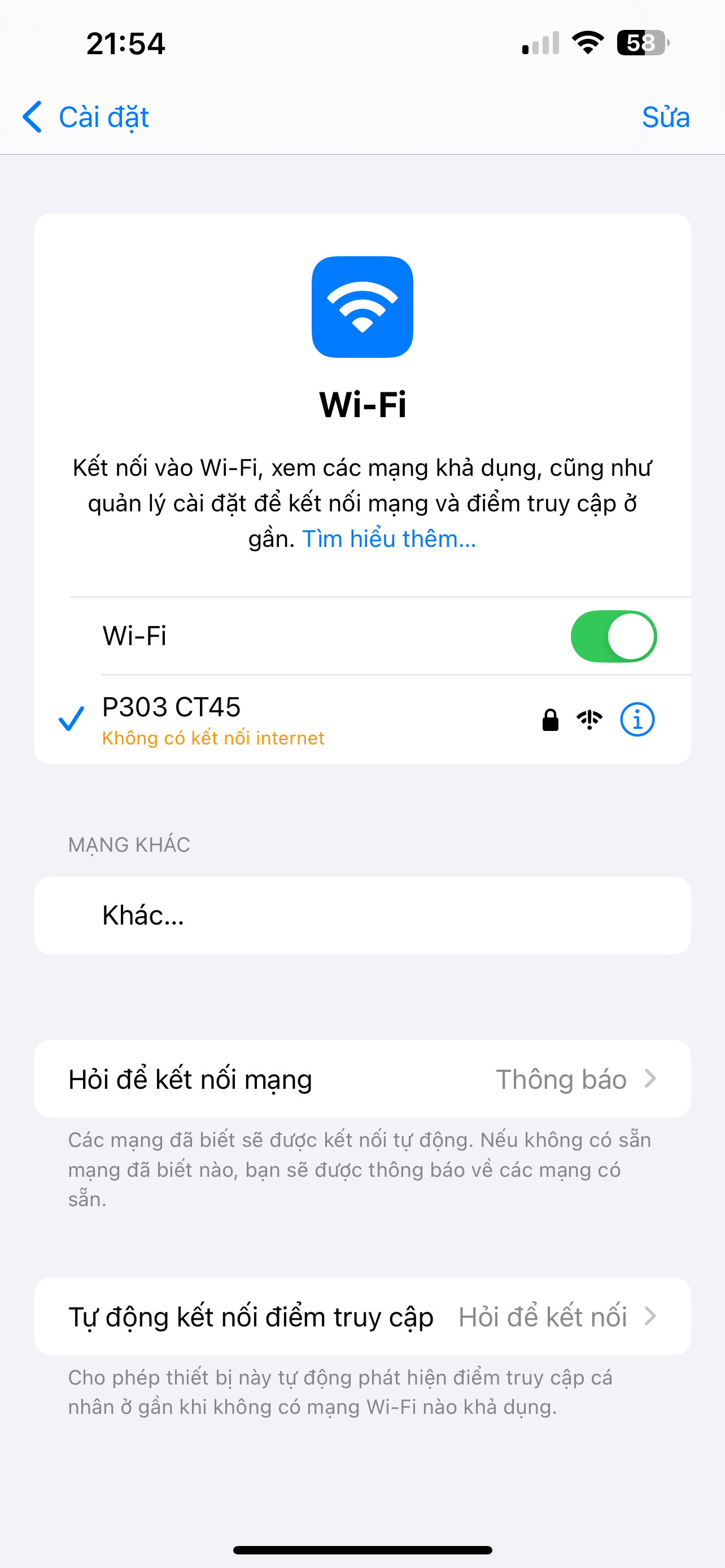725x1568 pixels.
Task: Turn off the Wi-Fi switch
Action: click(613, 636)
